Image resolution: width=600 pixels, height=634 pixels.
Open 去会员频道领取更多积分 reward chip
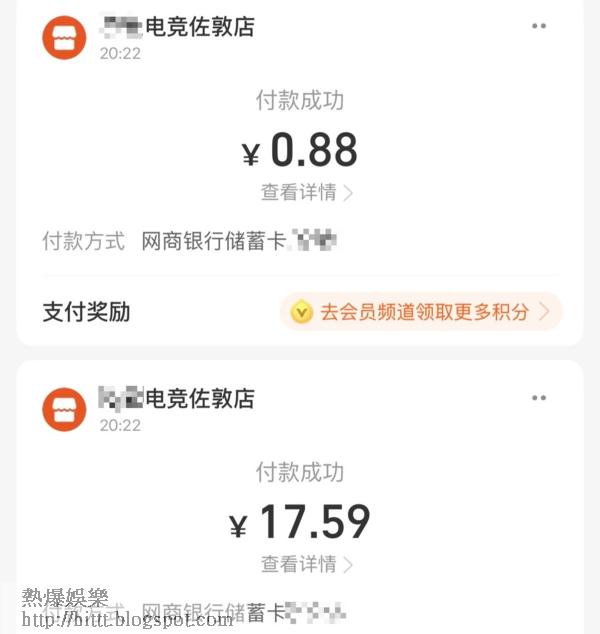pos(421,312)
